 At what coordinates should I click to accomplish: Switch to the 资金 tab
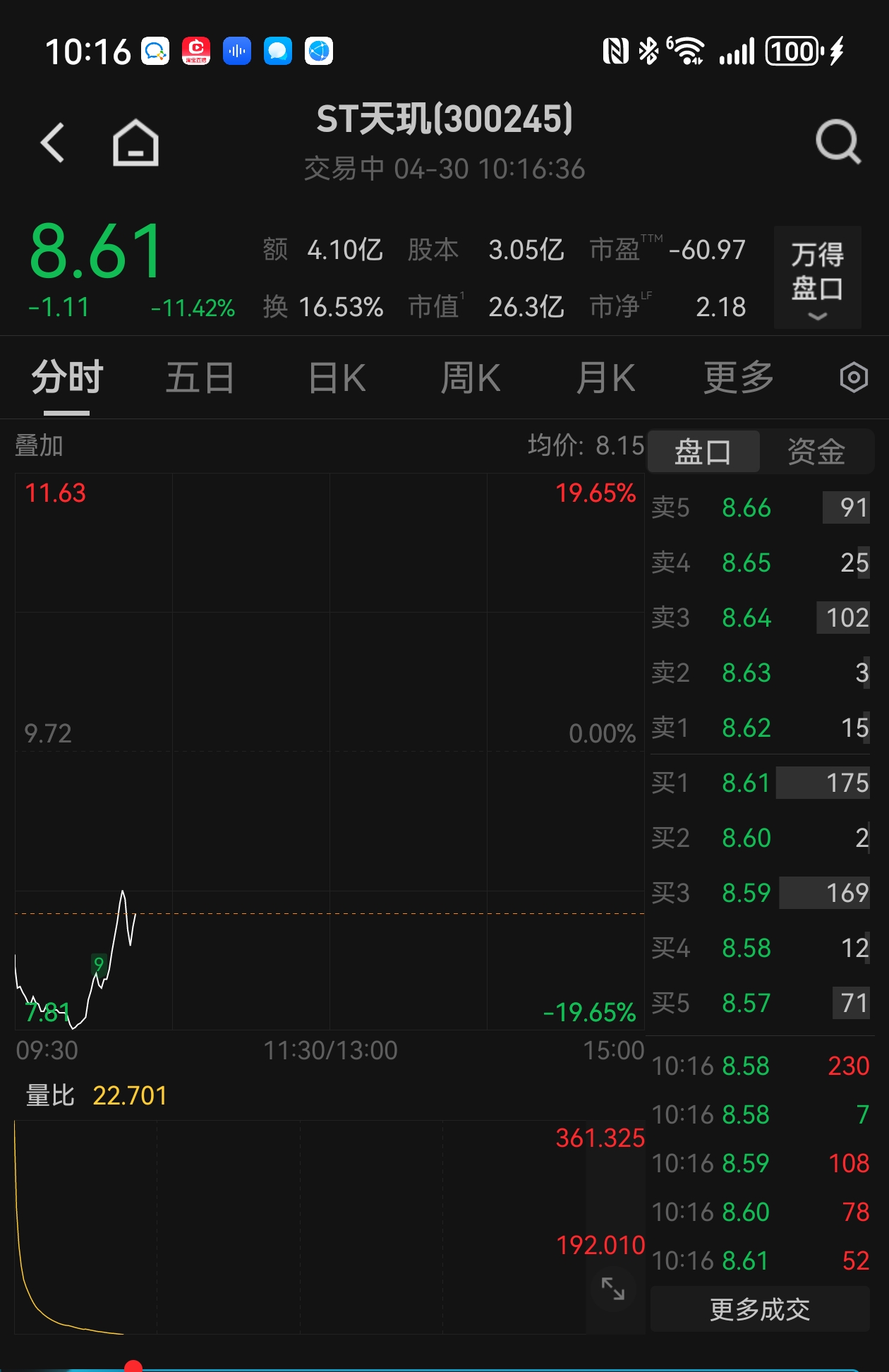816,452
